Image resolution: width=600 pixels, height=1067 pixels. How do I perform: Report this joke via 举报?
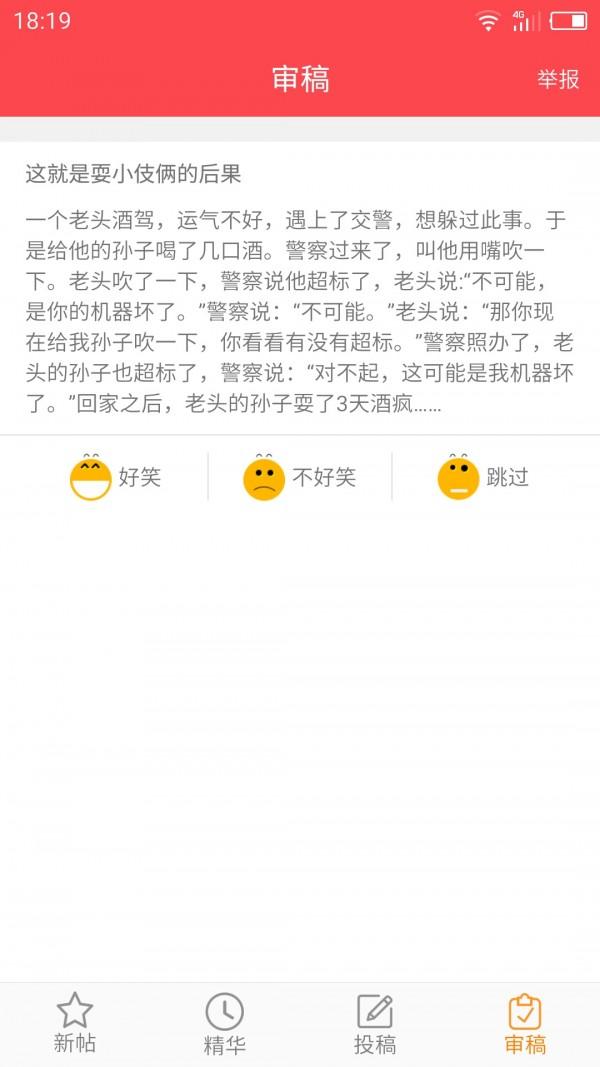[558, 80]
